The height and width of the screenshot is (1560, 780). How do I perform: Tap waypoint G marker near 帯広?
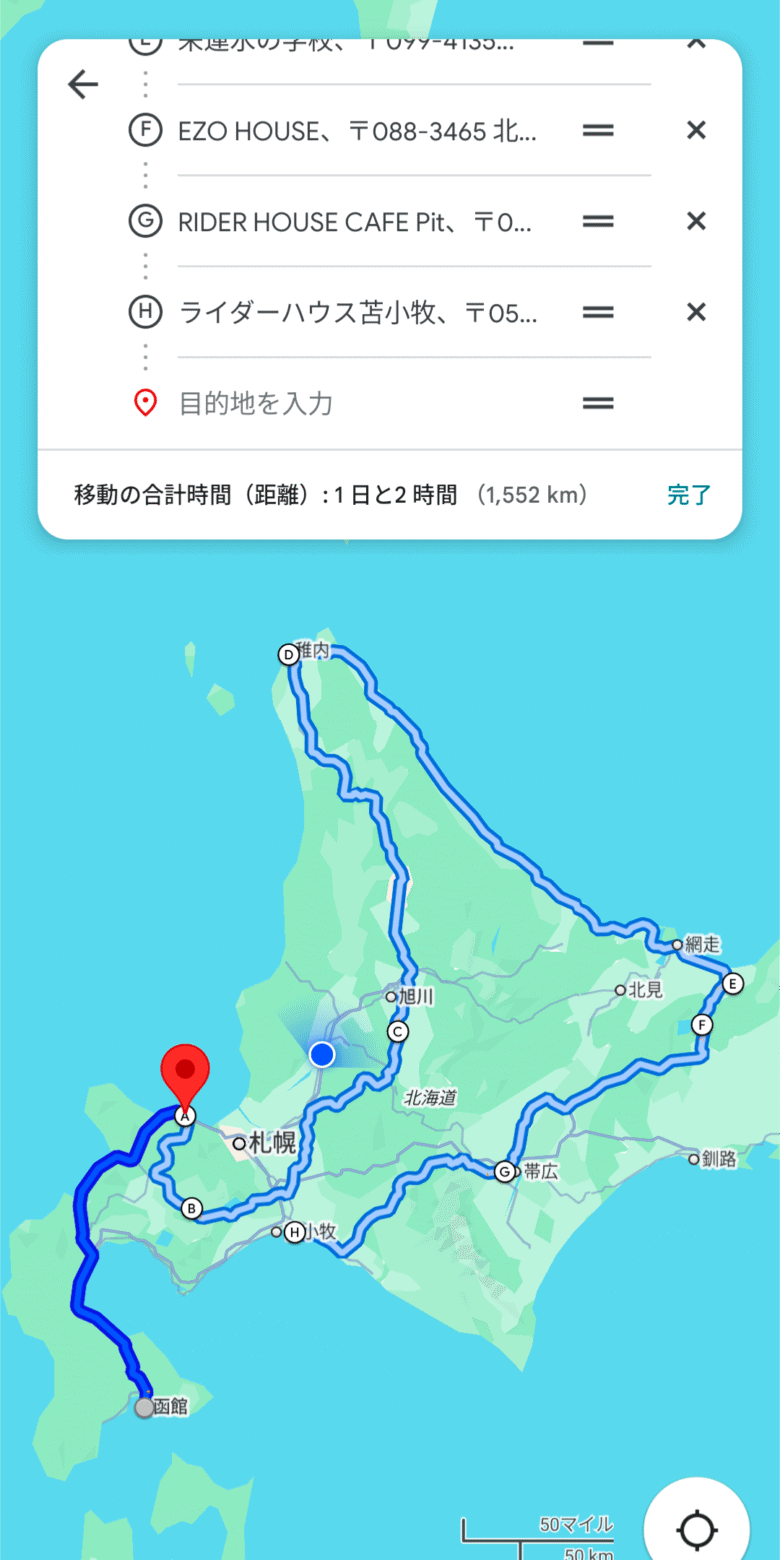point(504,1171)
